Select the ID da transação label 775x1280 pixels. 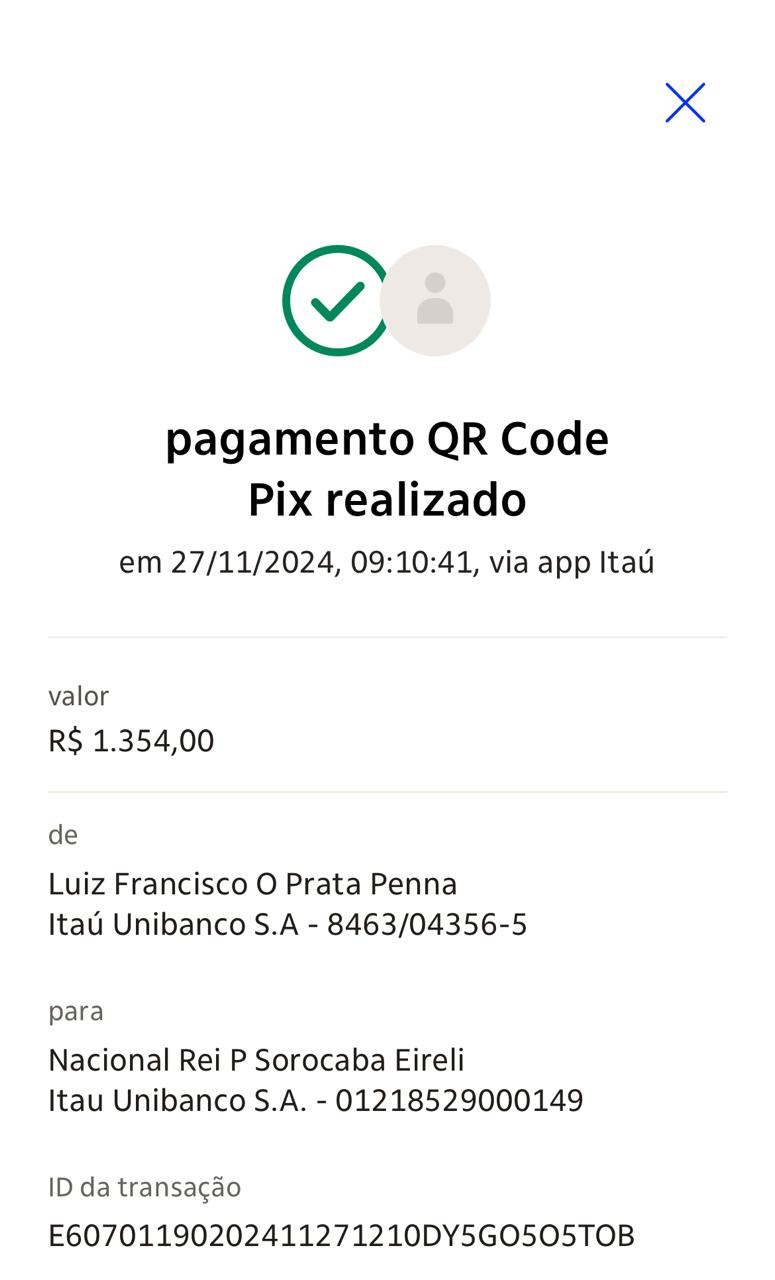tap(145, 1187)
